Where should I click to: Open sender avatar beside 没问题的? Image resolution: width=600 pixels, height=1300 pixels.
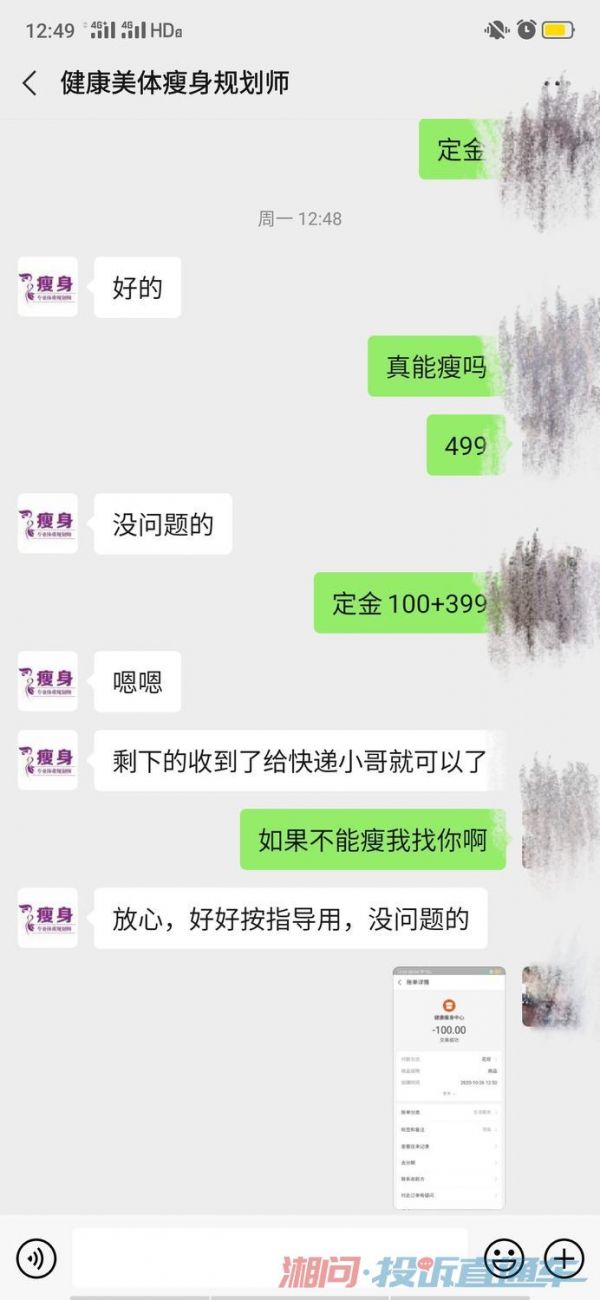tap(48, 523)
